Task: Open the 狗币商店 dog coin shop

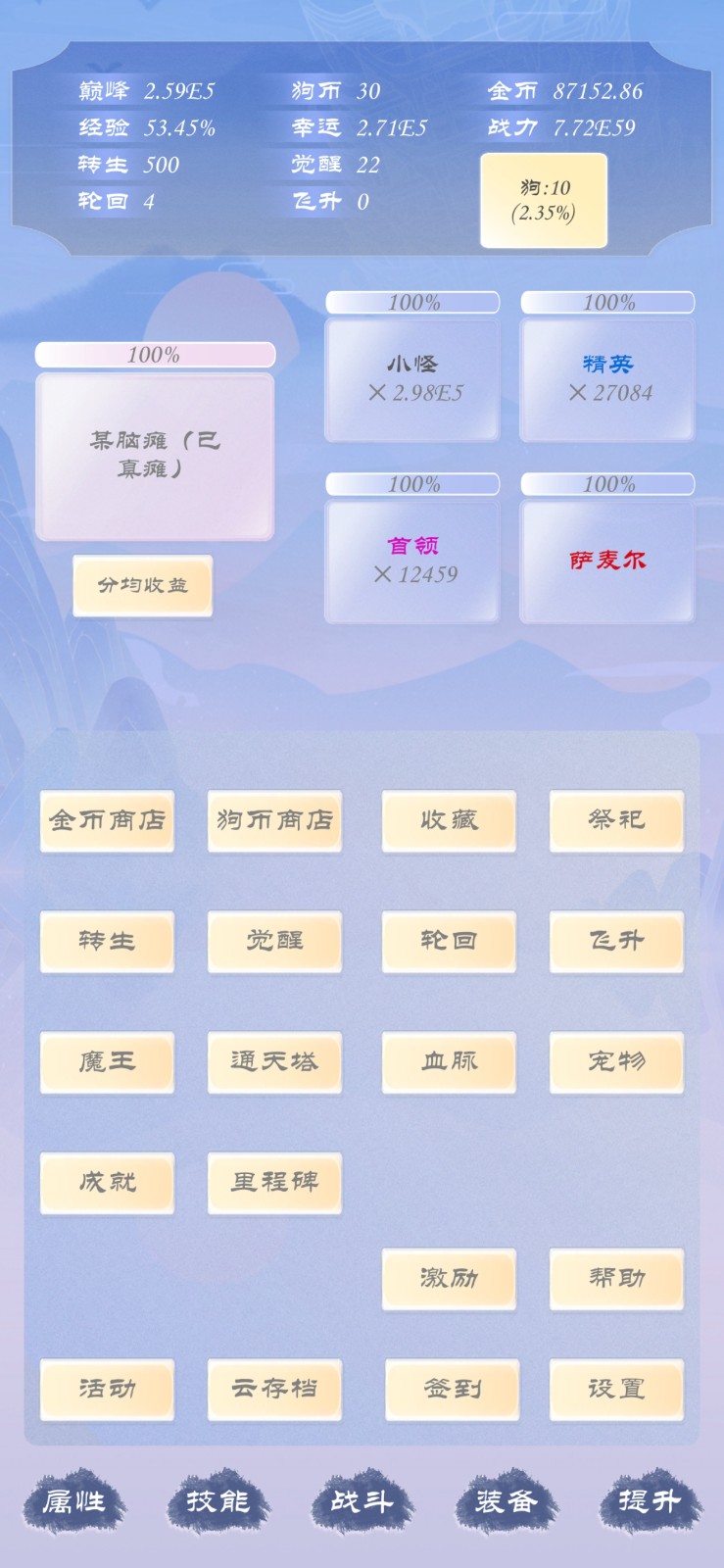Action: tap(274, 822)
